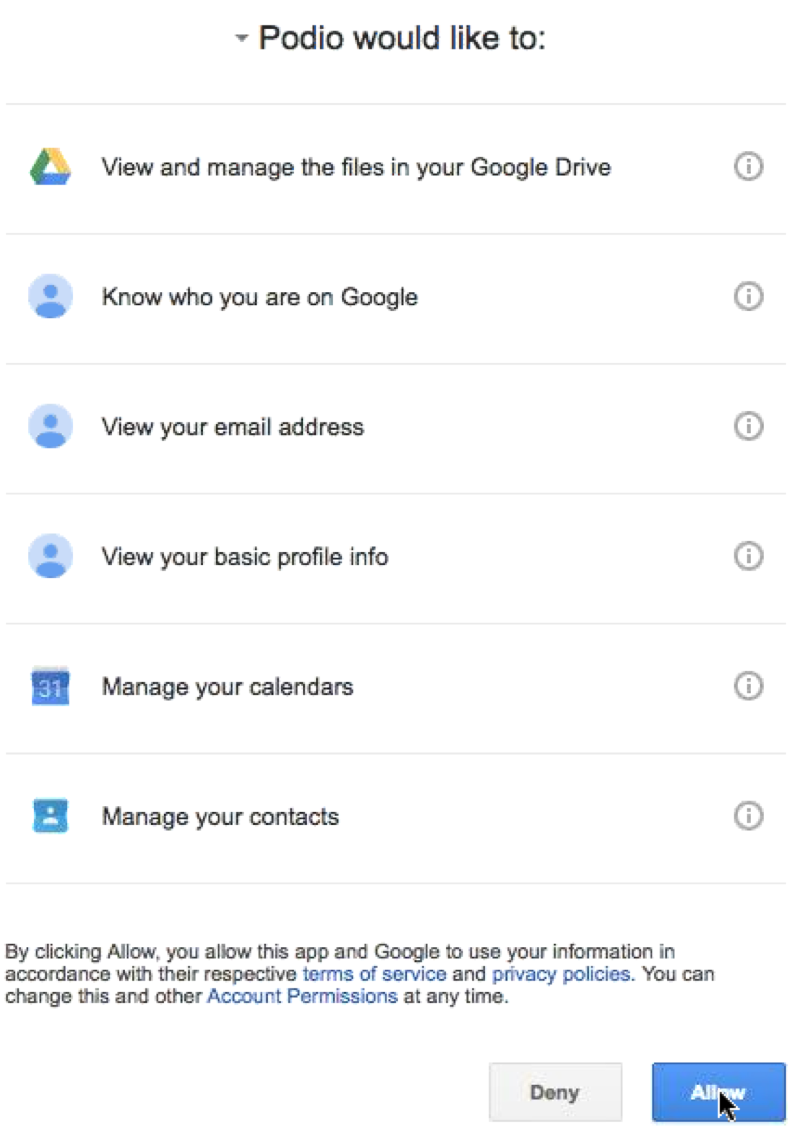Open the terms of service link
This screenshot has height=1137, width=800.
click(x=374, y=973)
